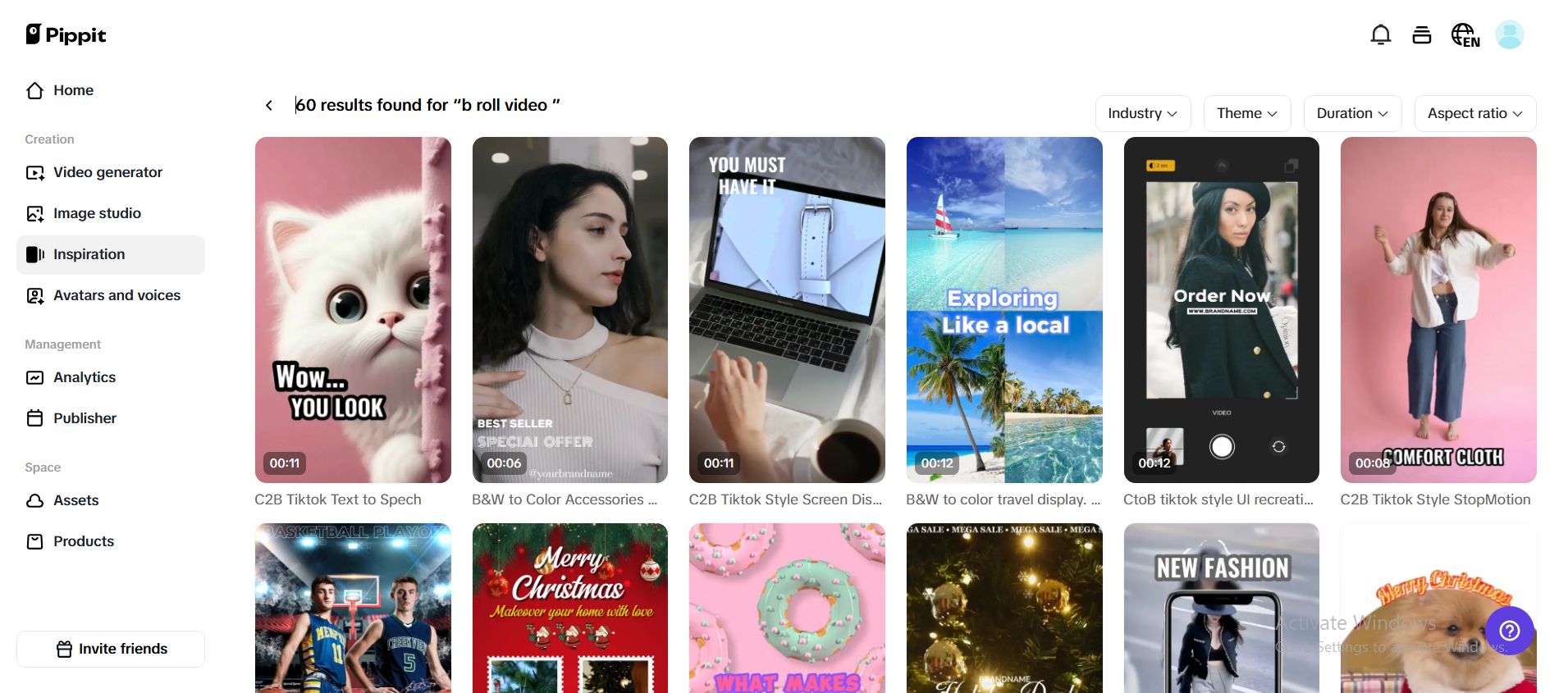
Task: Go to Home in sidebar
Action: click(x=73, y=90)
